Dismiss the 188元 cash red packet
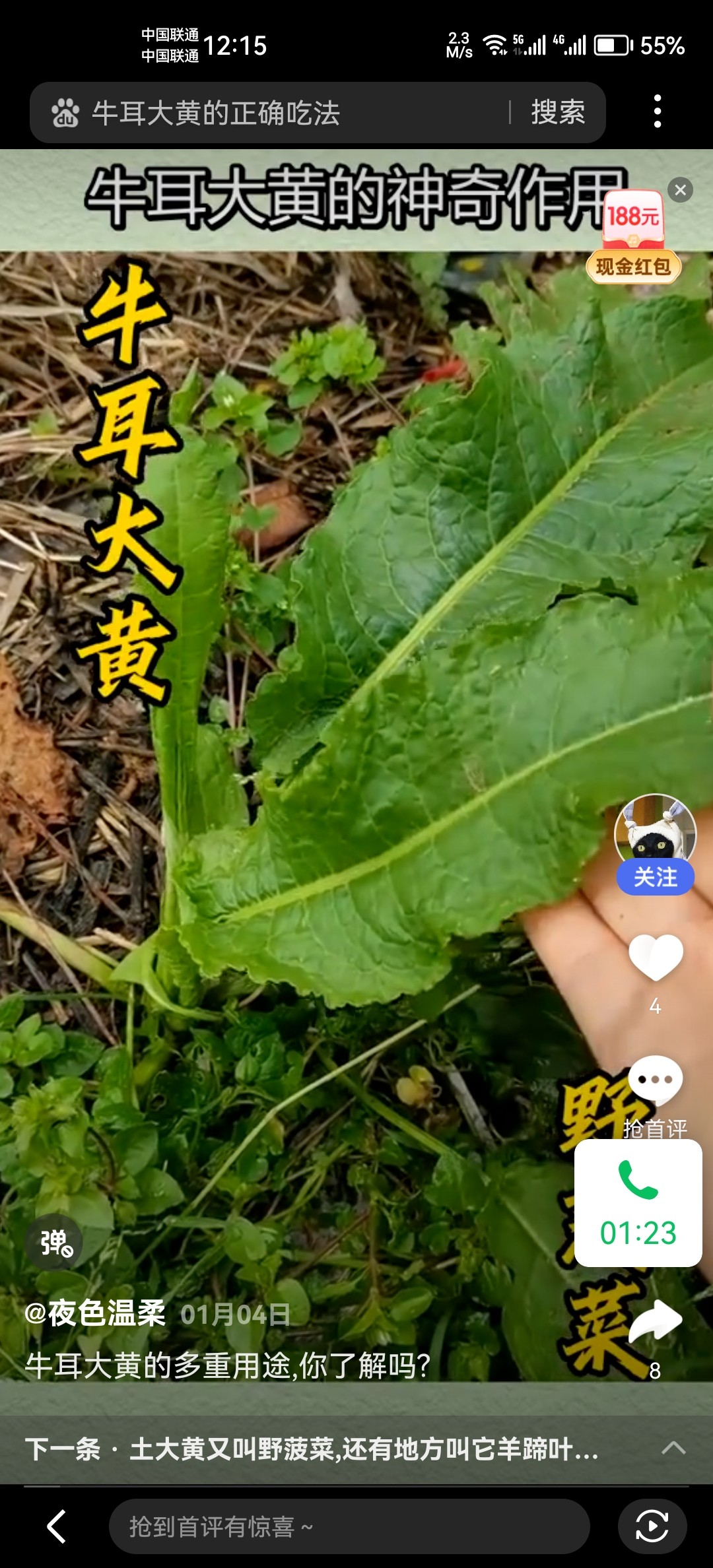Viewport: 713px width, 1568px height. pyautogui.click(x=680, y=191)
